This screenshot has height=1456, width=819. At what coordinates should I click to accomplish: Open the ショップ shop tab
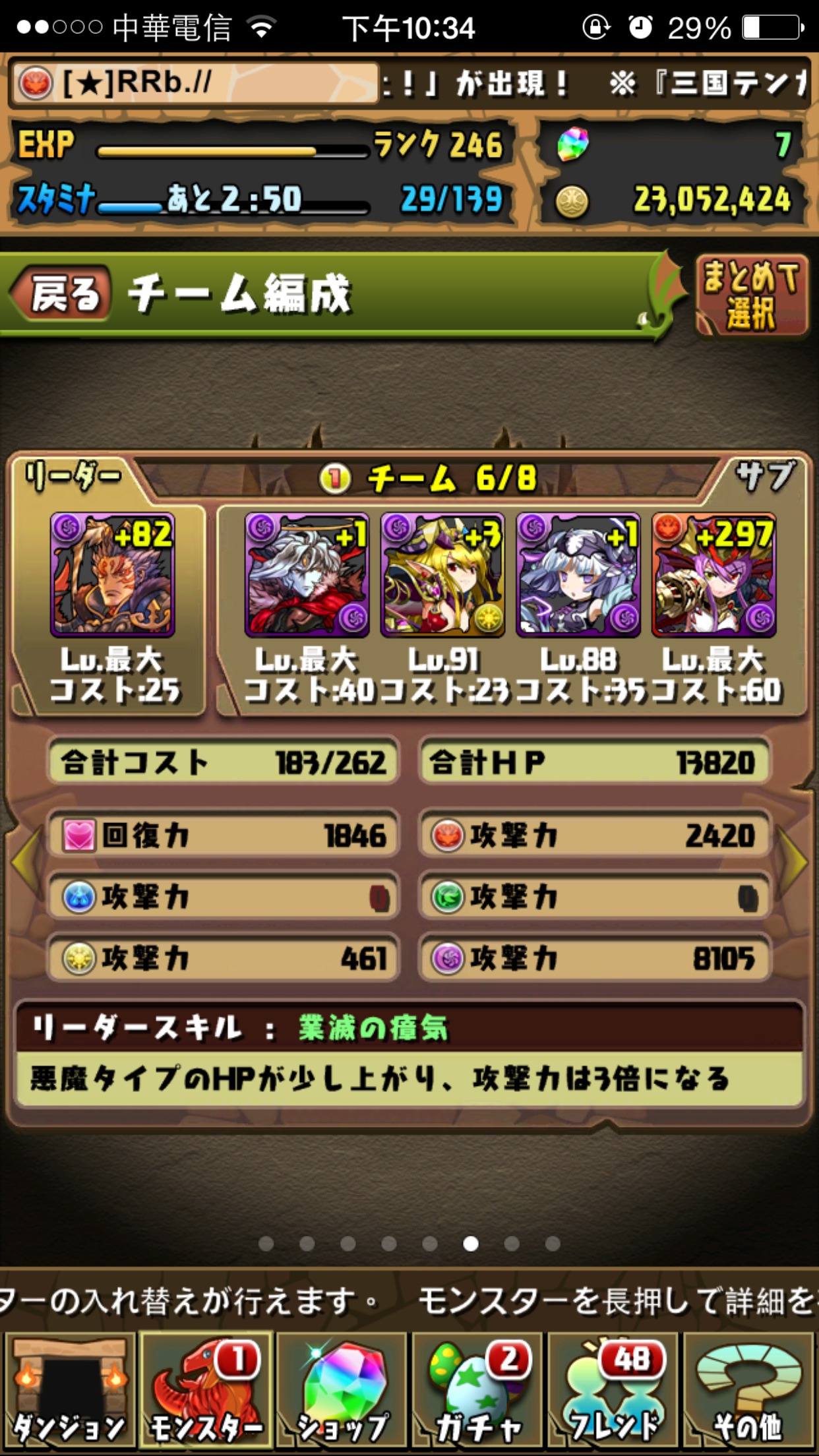(342, 1390)
